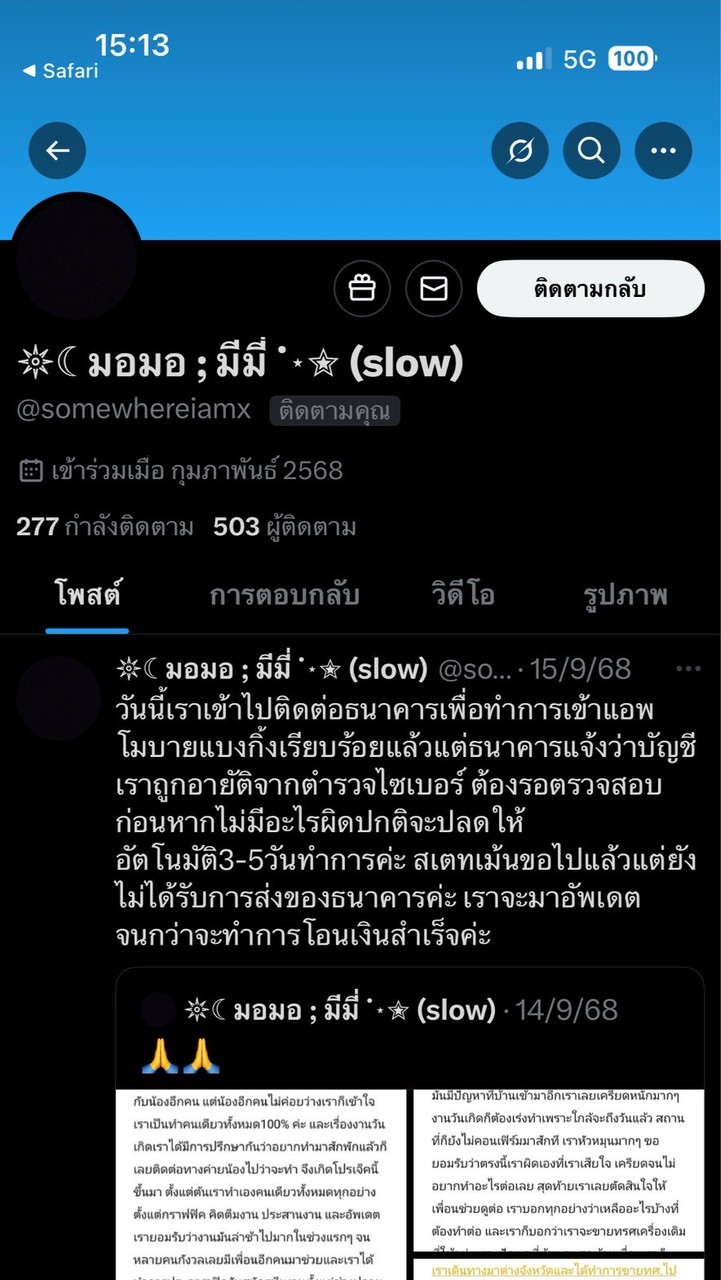
Task: Tap the 5G network indicator
Action: (580, 60)
